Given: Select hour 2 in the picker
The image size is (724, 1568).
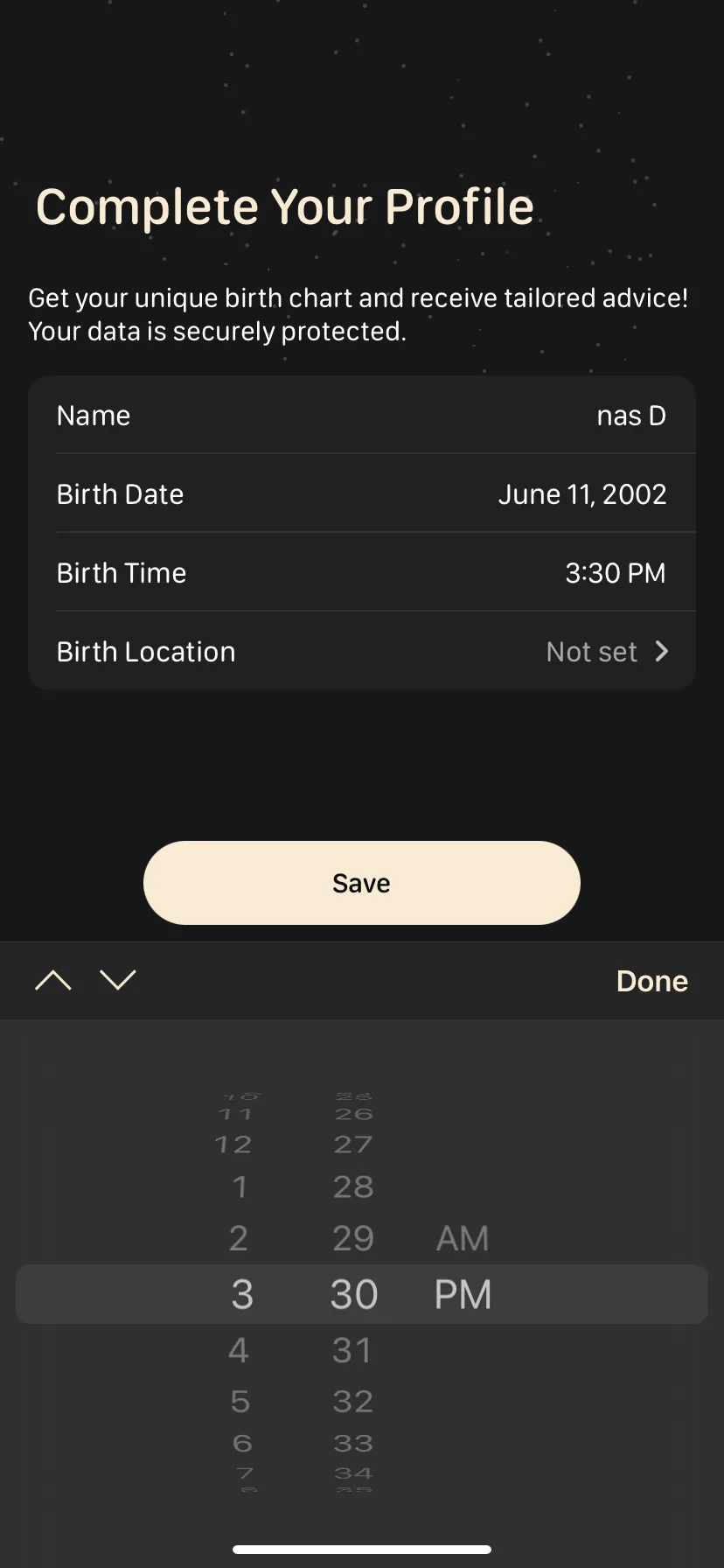Looking at the screenshot, I should click(x=239, y=1238).
